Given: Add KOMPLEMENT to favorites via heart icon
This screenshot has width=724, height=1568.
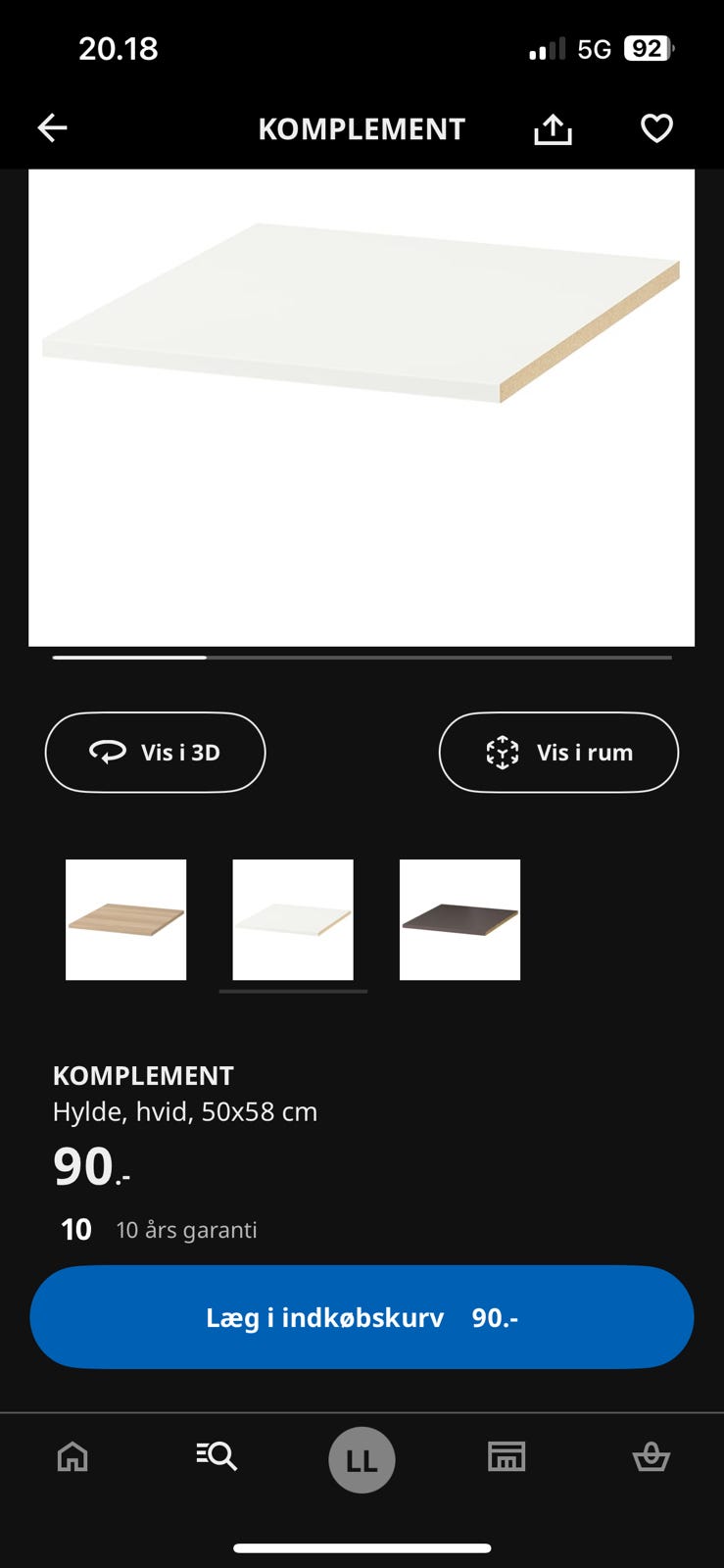Looking at the screenshot, I should (656, 127).
